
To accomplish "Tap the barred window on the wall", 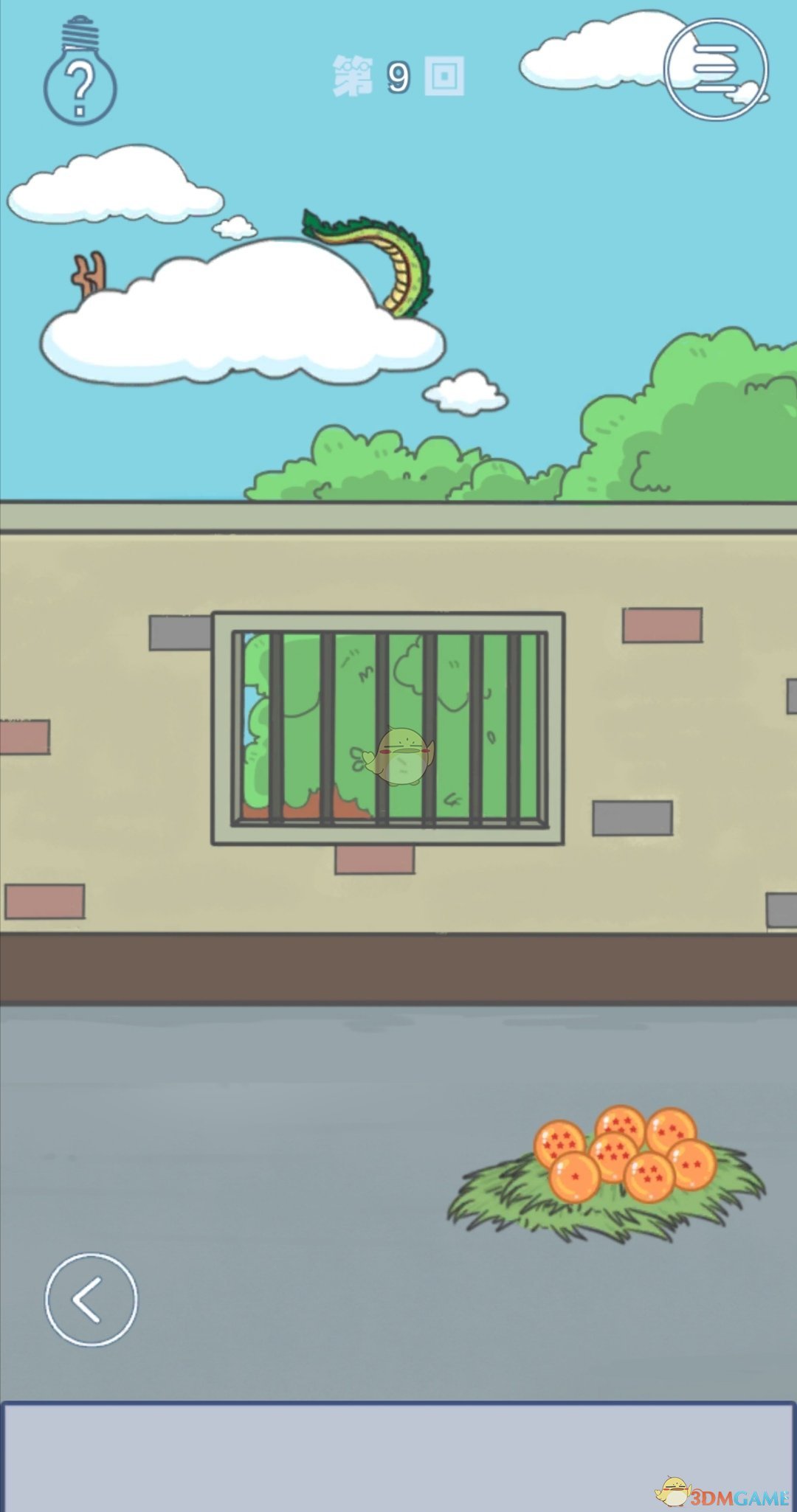I will [x=388, y=729].
